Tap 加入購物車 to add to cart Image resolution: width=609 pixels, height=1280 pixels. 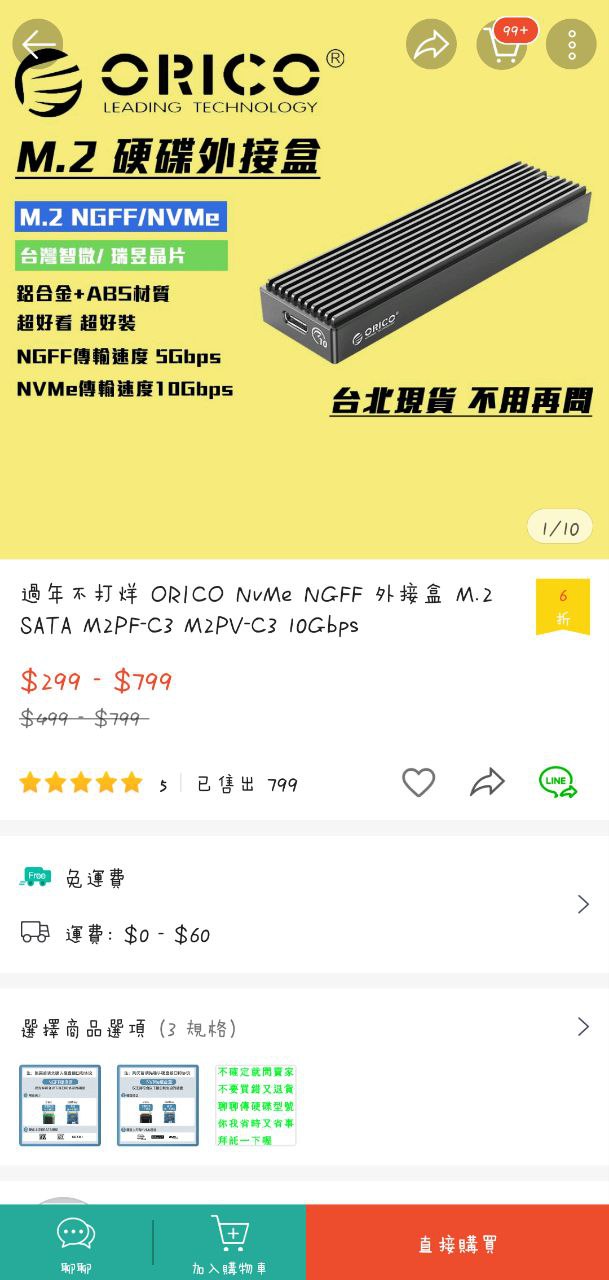pos(229,1243)
